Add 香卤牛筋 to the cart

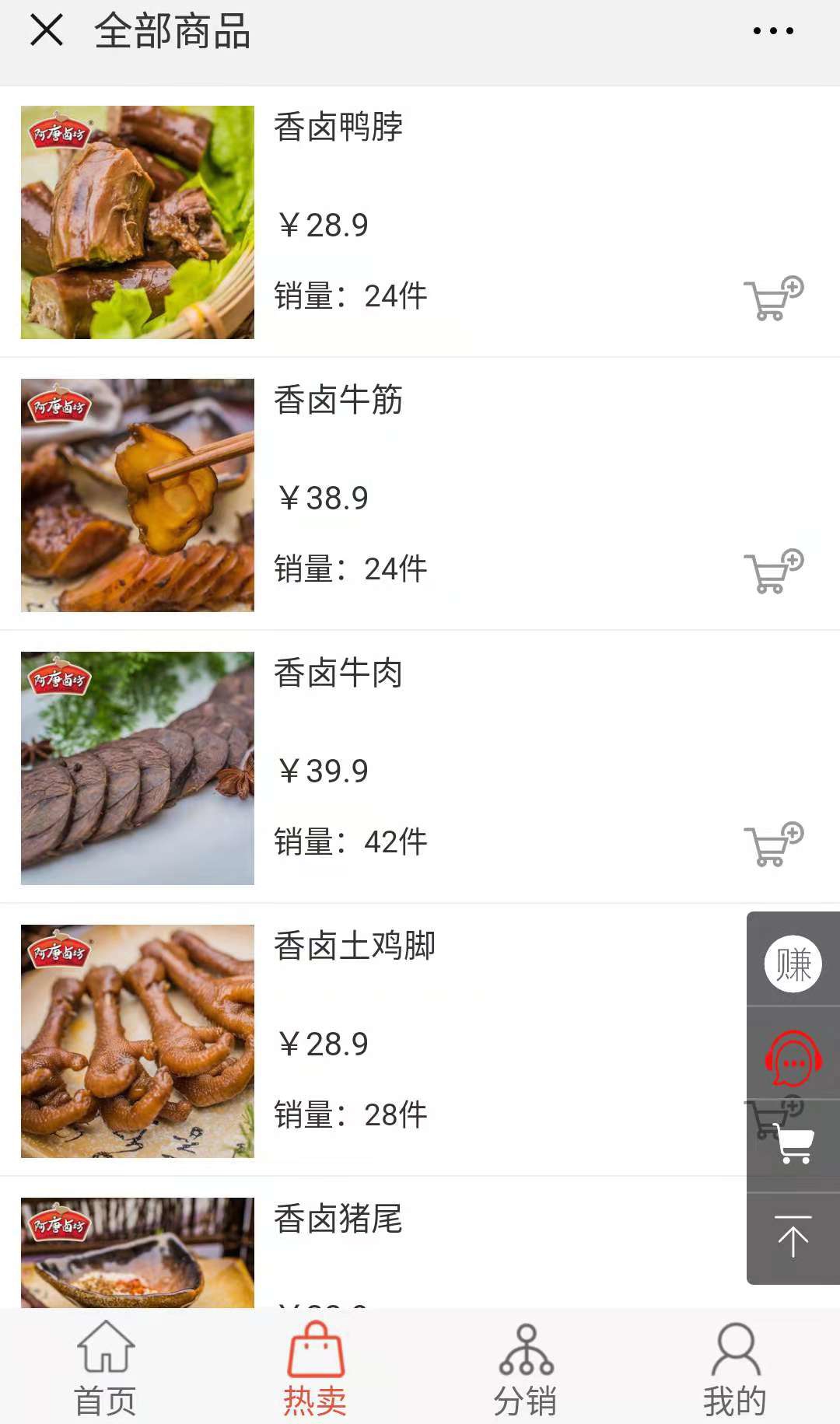[773, 572]
